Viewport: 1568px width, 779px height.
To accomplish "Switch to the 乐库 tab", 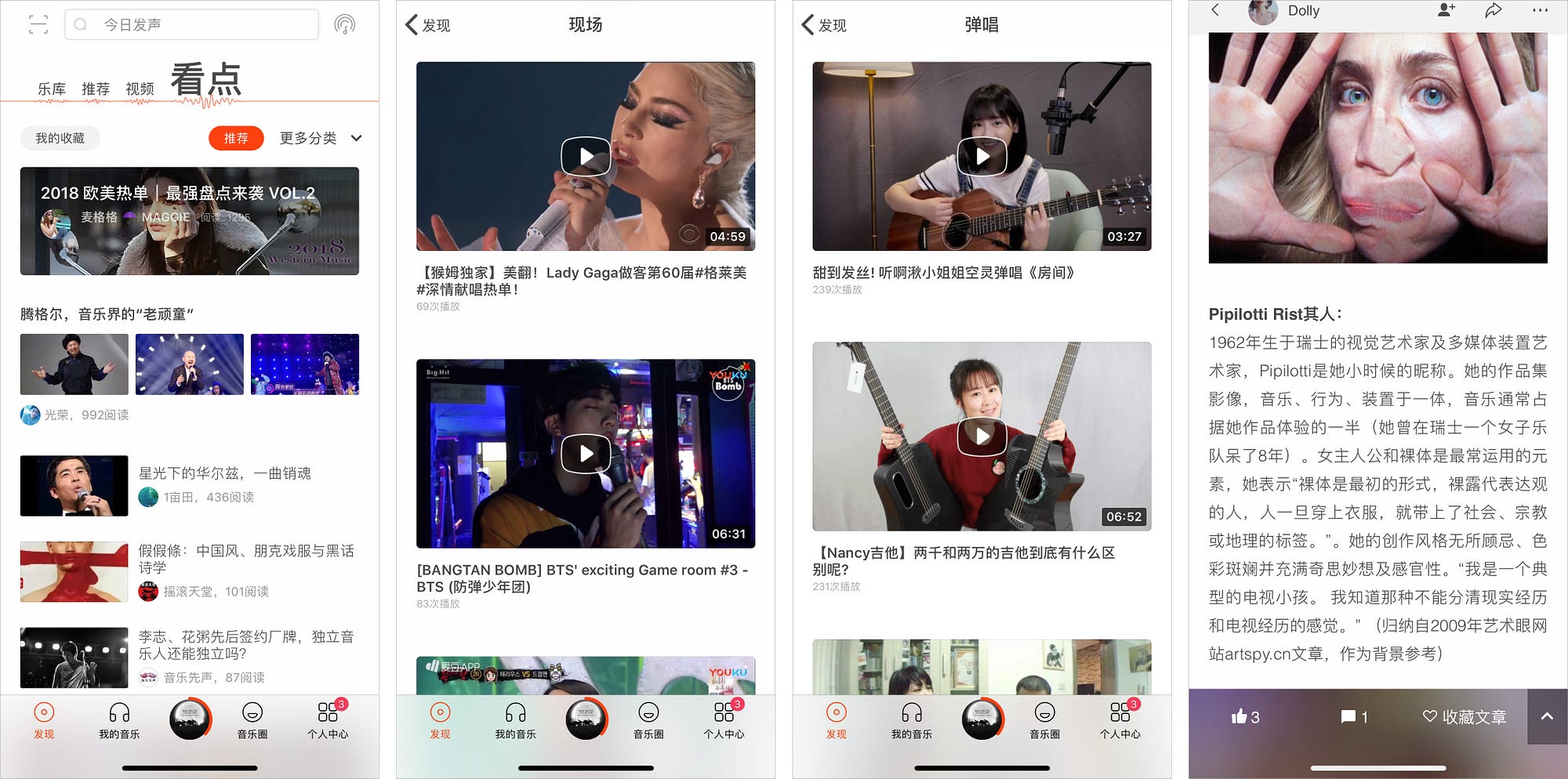I will [52, 89].
